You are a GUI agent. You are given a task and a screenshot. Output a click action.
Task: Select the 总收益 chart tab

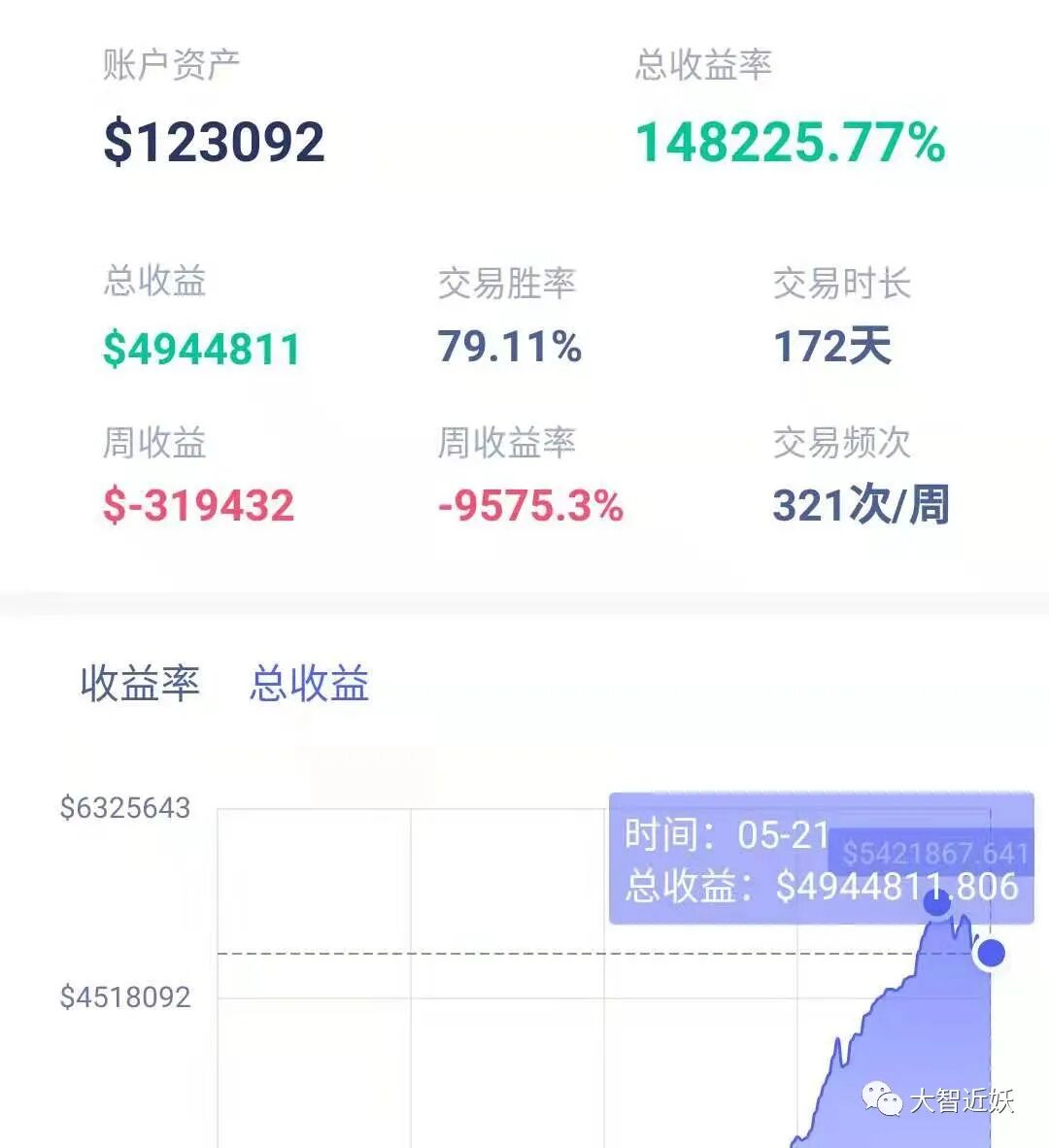[x=309, y=684]
